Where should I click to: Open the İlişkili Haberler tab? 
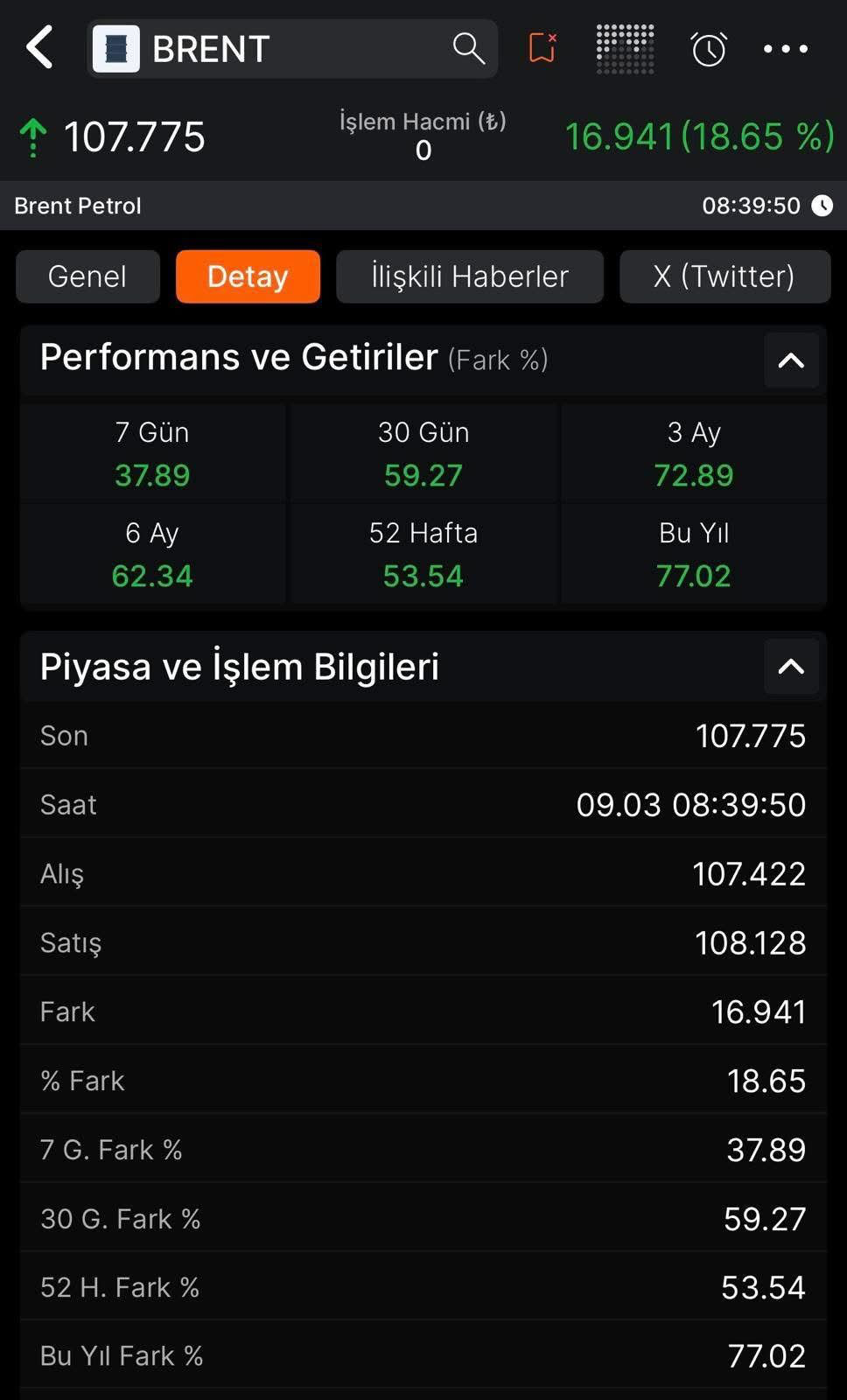pyautogui.click(x=470, y=276)
